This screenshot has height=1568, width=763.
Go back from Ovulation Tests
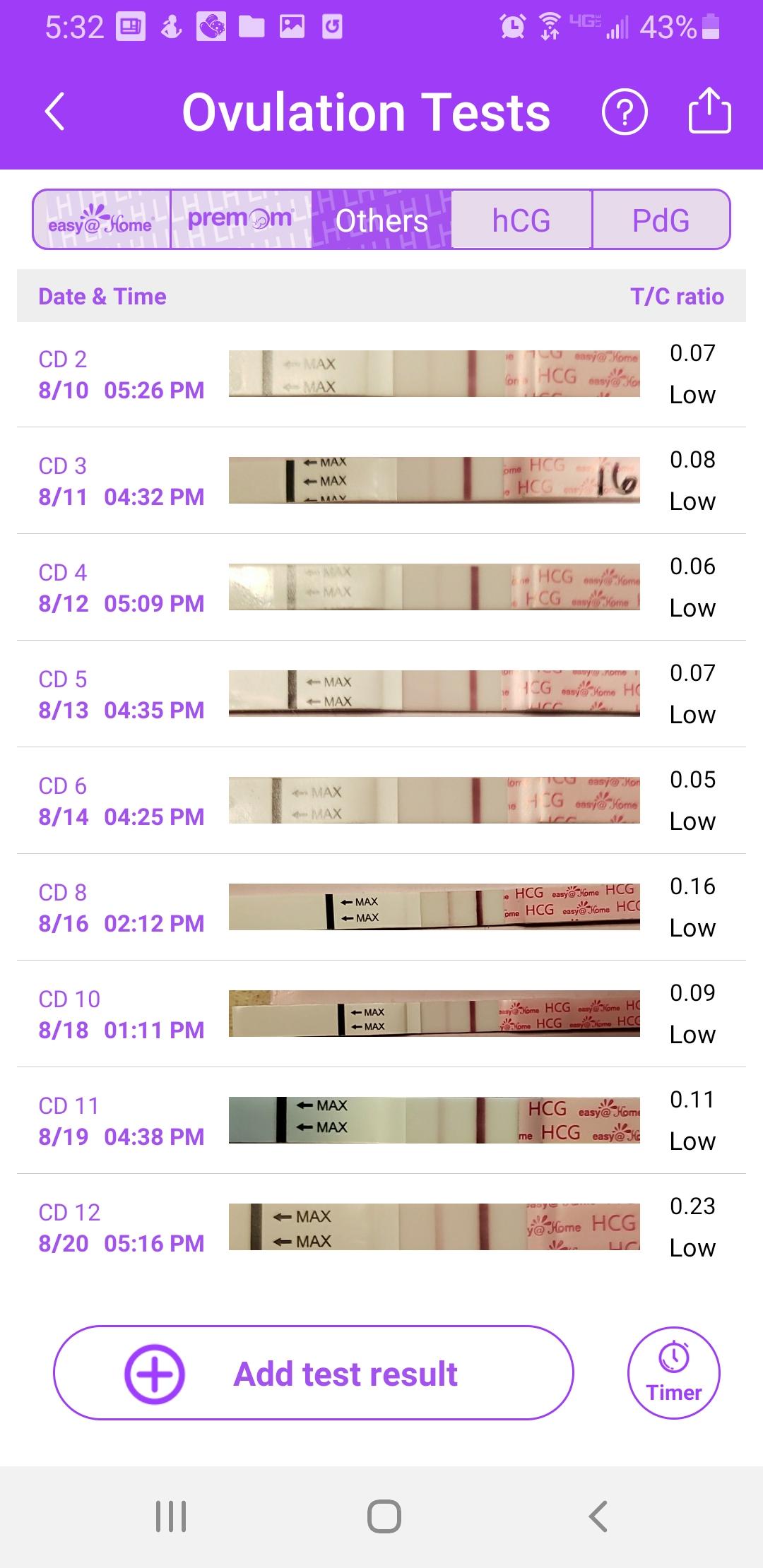pos(55,112)
